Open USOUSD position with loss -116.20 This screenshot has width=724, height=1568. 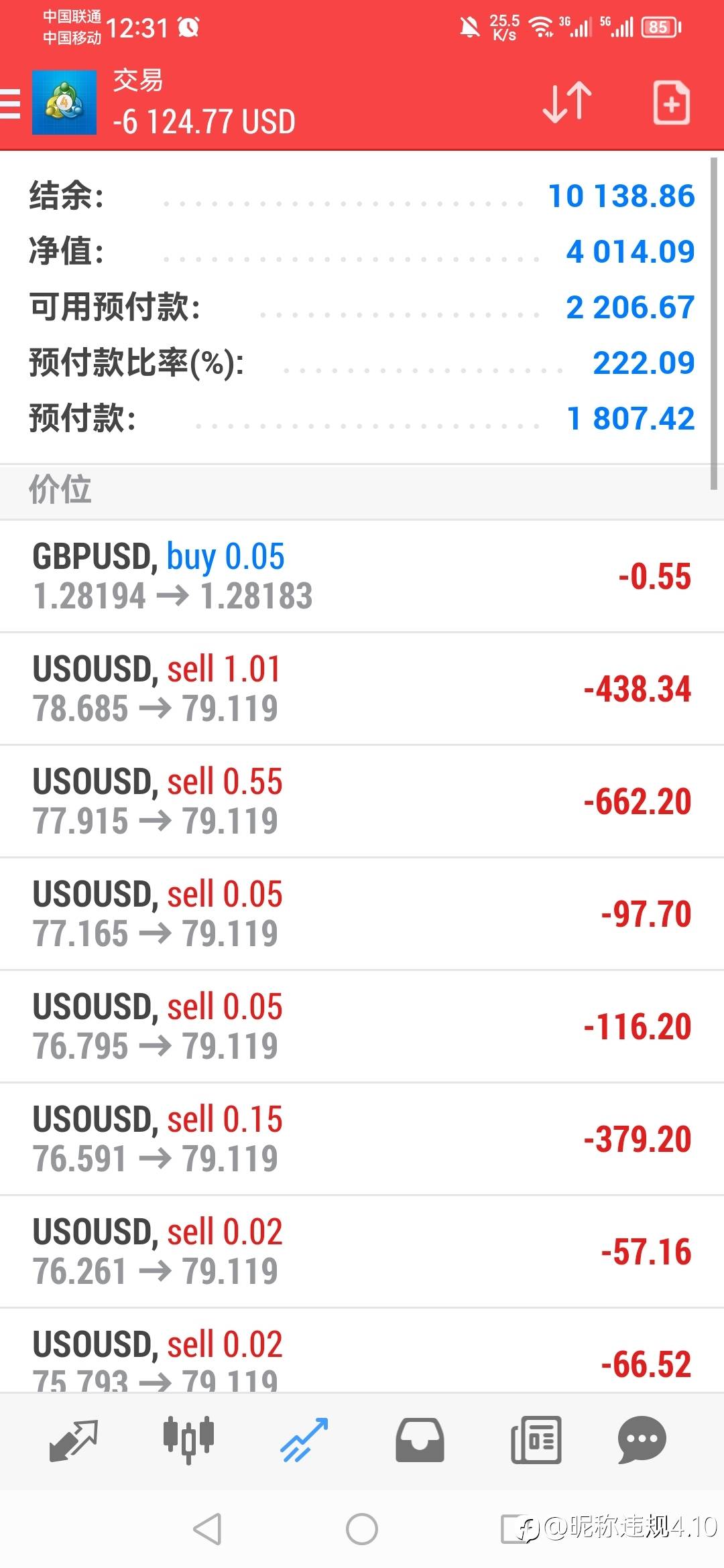click(362, 1027)
